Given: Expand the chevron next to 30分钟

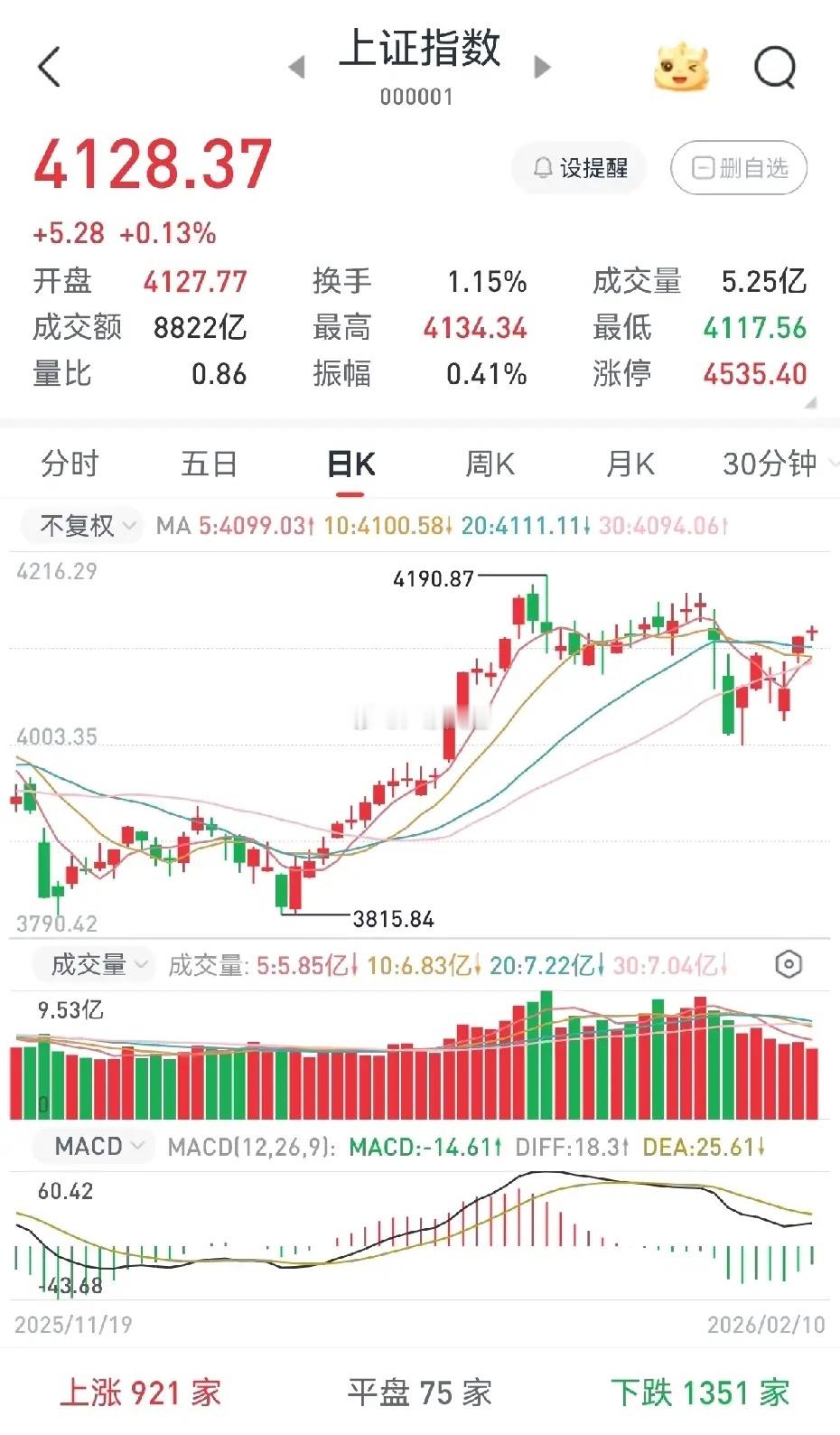Looking at the screenshot, I should coord(832,463).
